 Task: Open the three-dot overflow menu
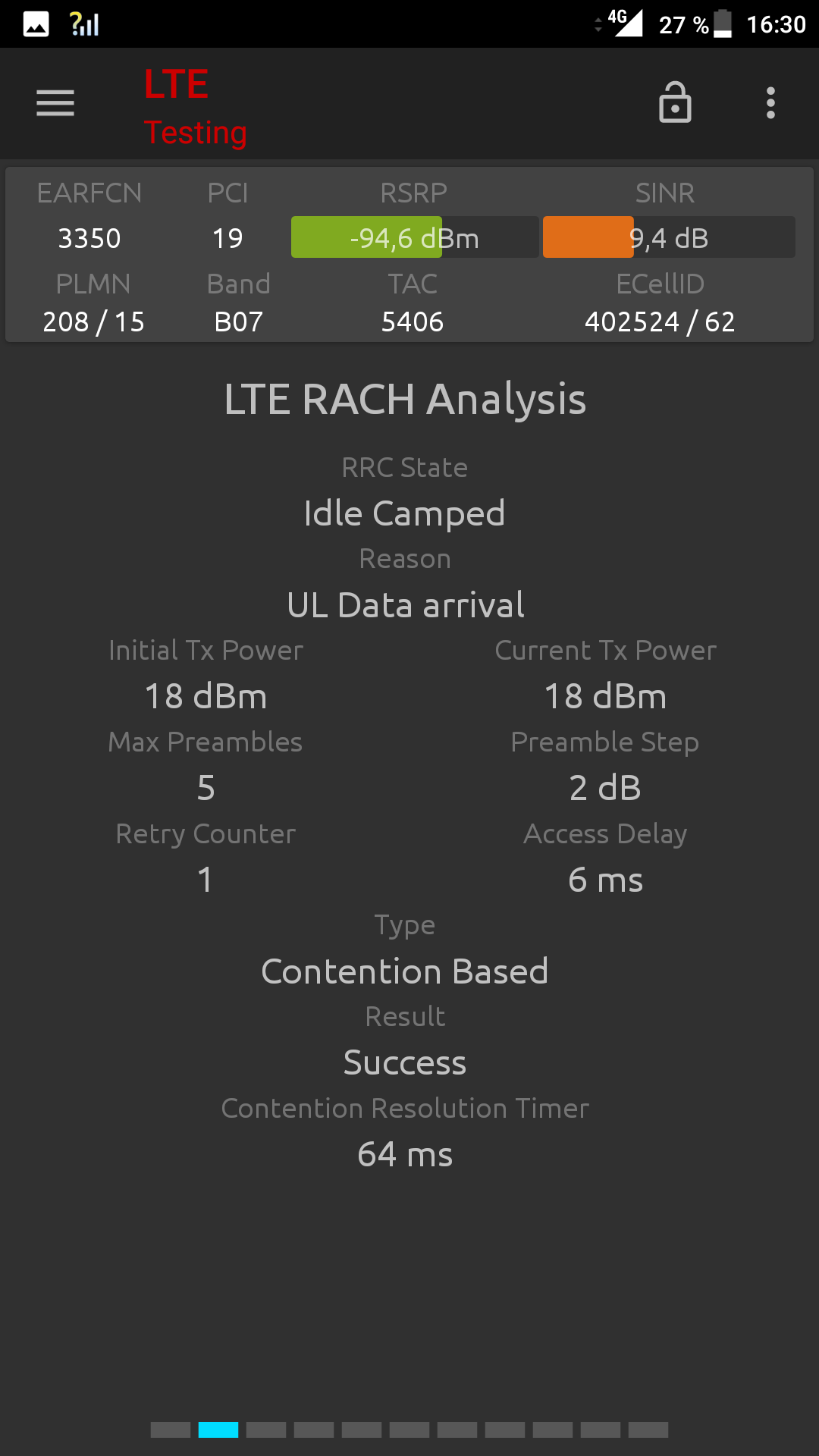770,103
